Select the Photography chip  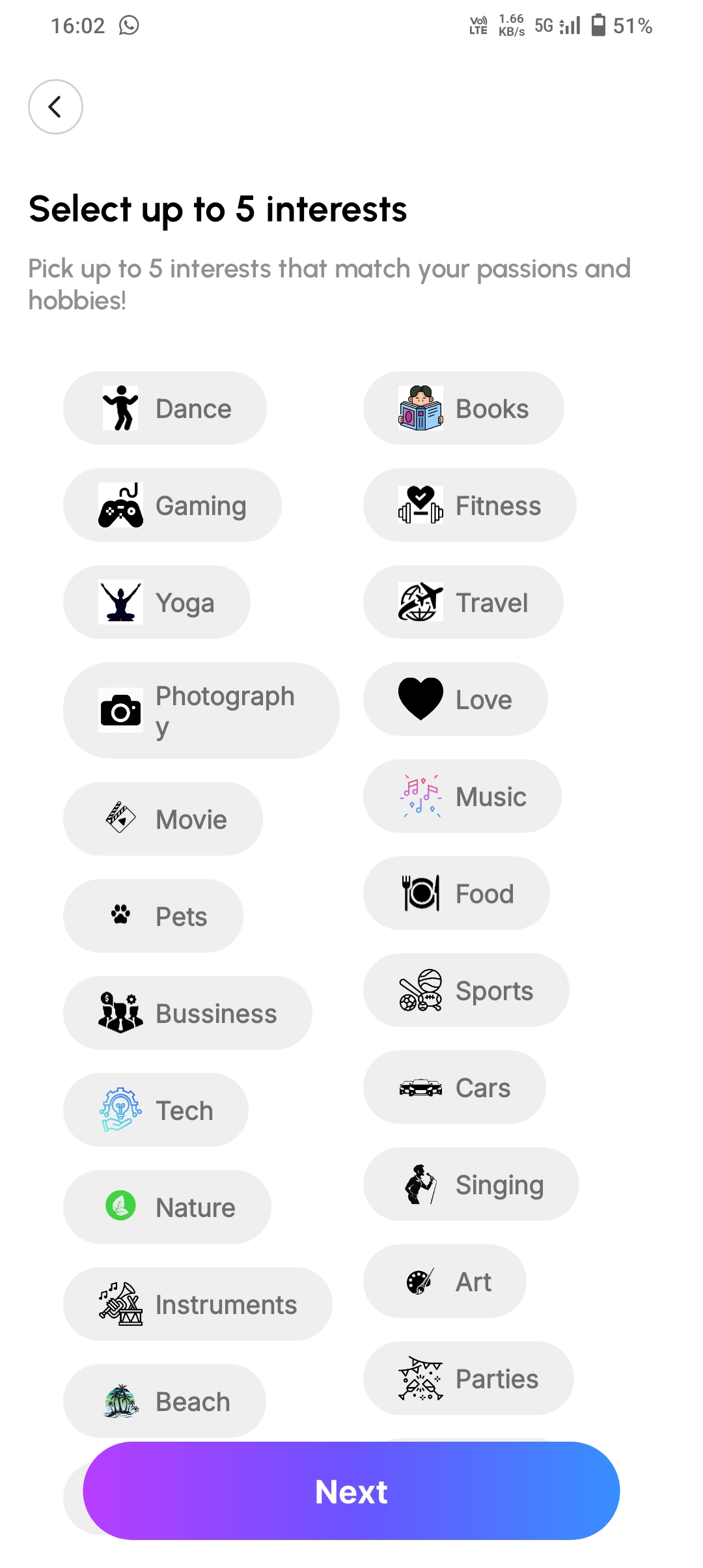(201, 710)
